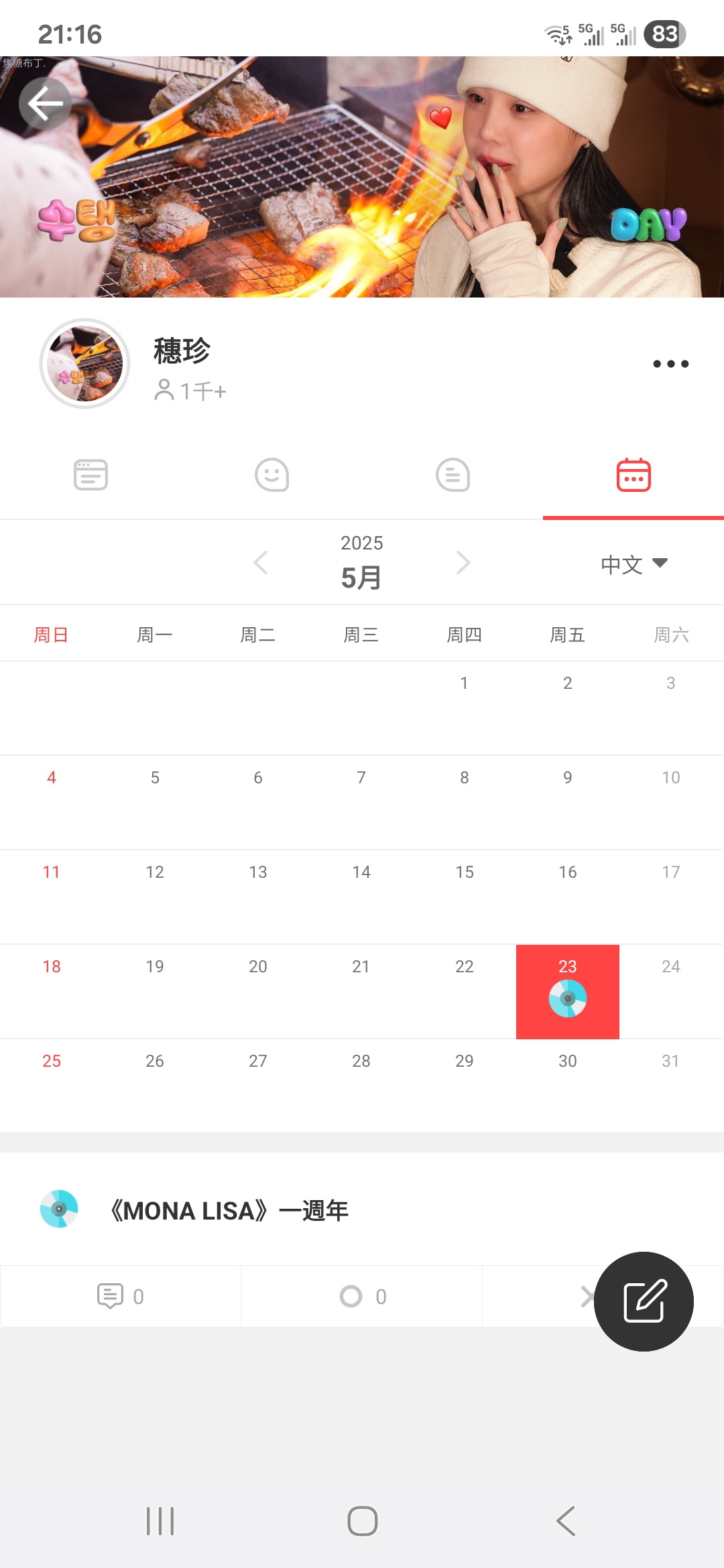Open 穗珍's profile avatar
The image size is (724, 1568).
pyautogui.click(x=84, y=364)
